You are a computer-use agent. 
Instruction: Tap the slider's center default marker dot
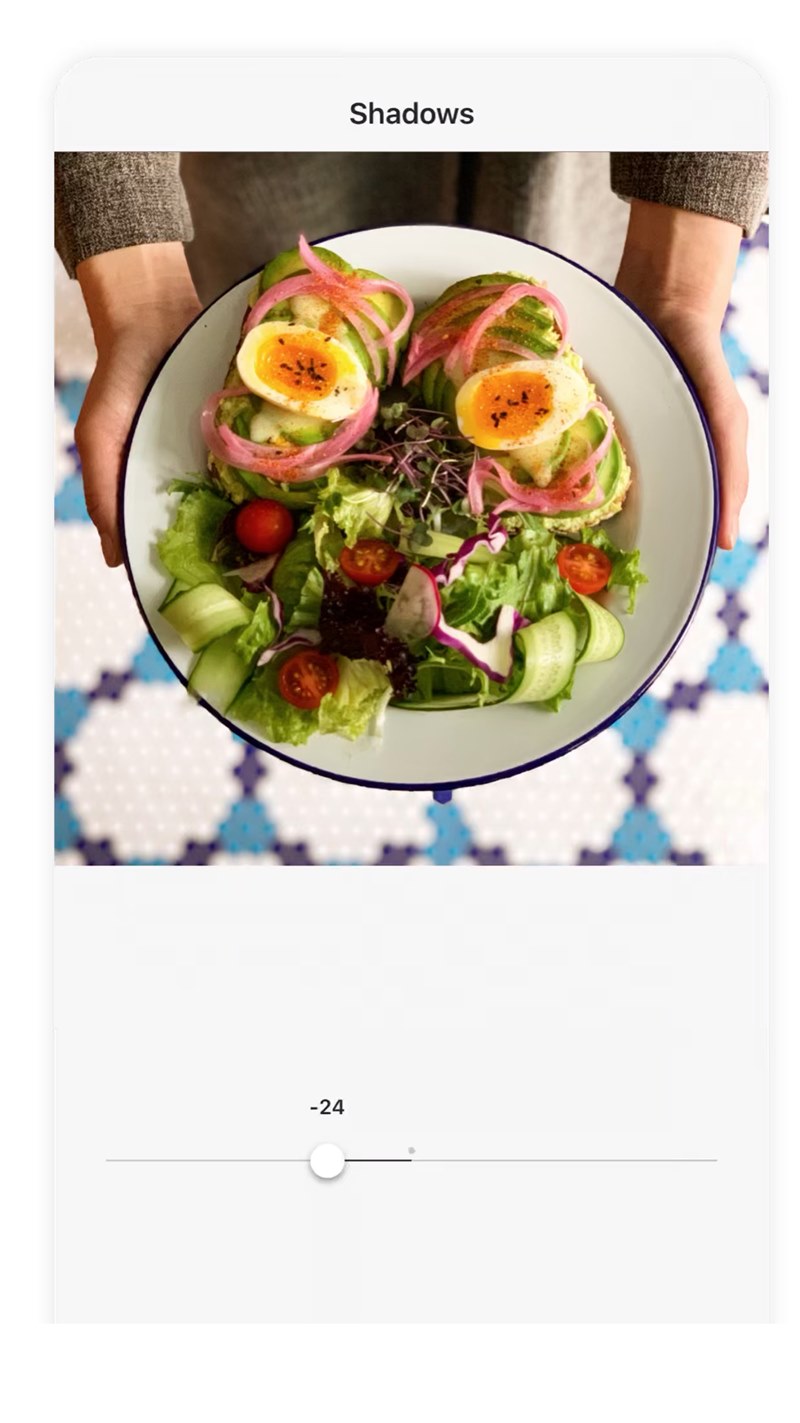(411, 1150)
